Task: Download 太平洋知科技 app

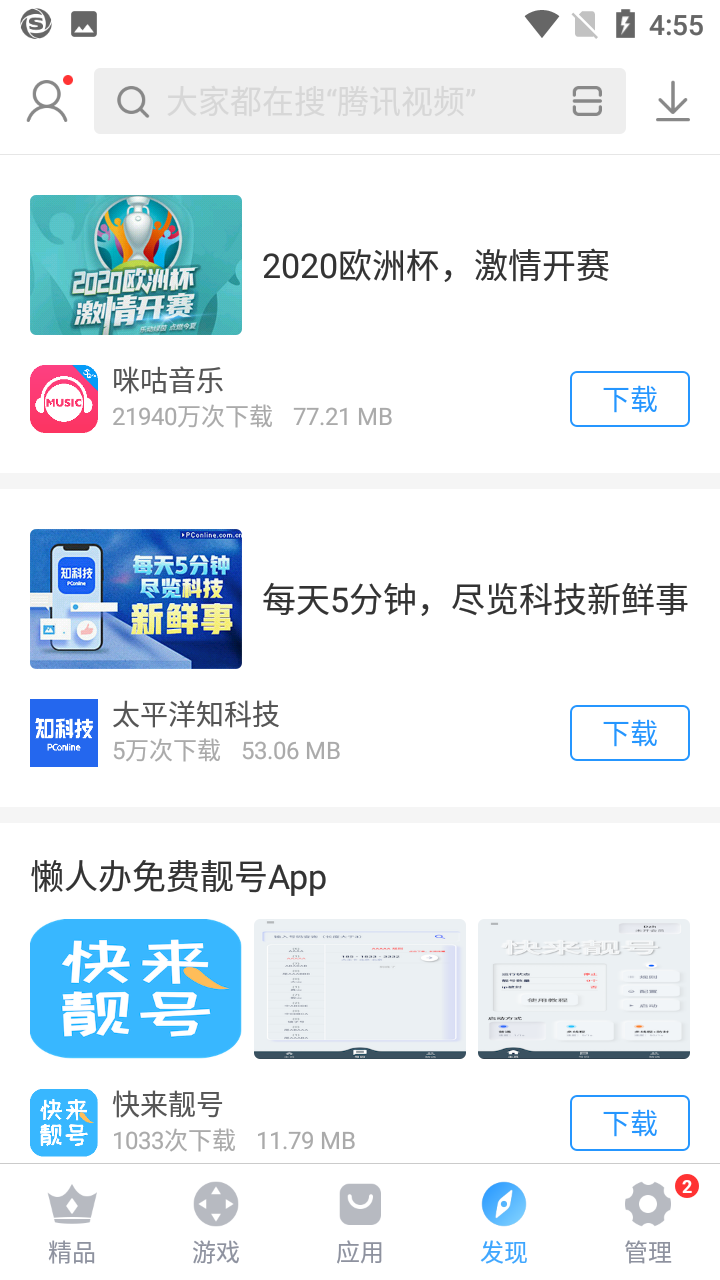Action: 629,733
